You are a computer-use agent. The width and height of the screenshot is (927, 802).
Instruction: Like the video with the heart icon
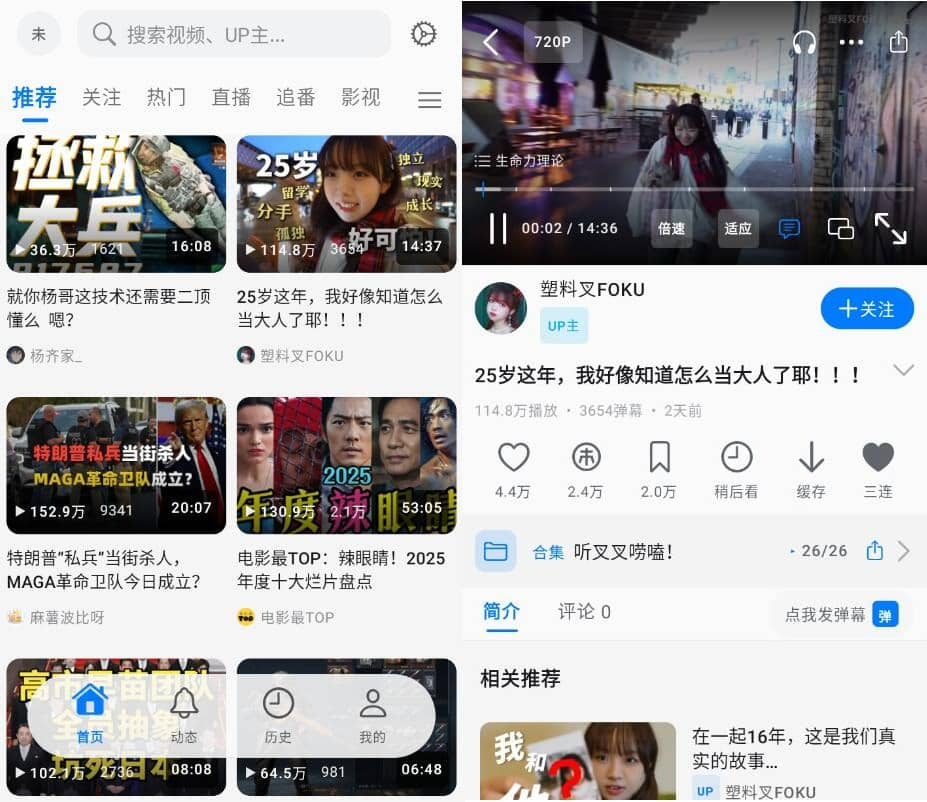click(513, 467)
